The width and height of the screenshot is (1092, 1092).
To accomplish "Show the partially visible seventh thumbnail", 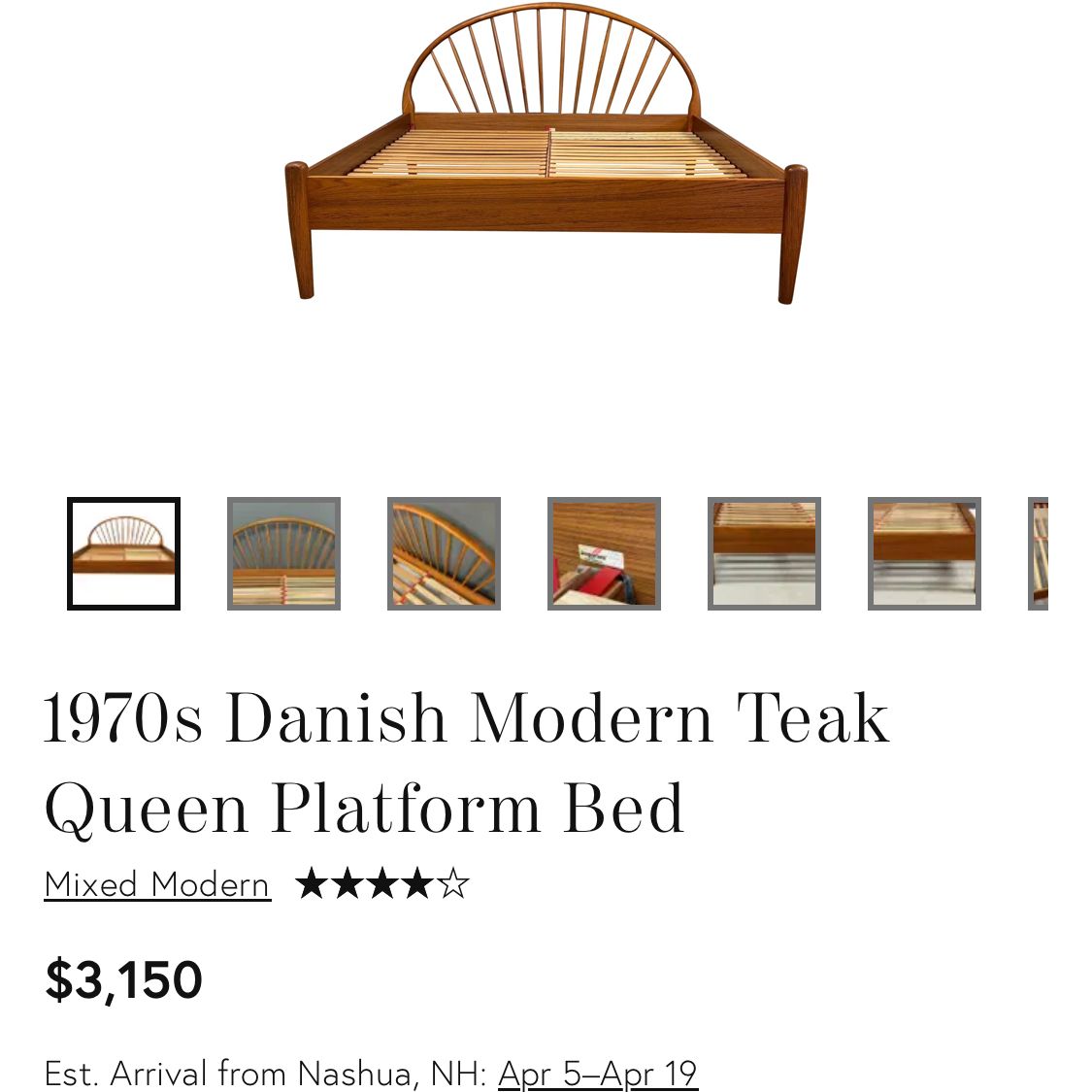I will point(1039,553).
